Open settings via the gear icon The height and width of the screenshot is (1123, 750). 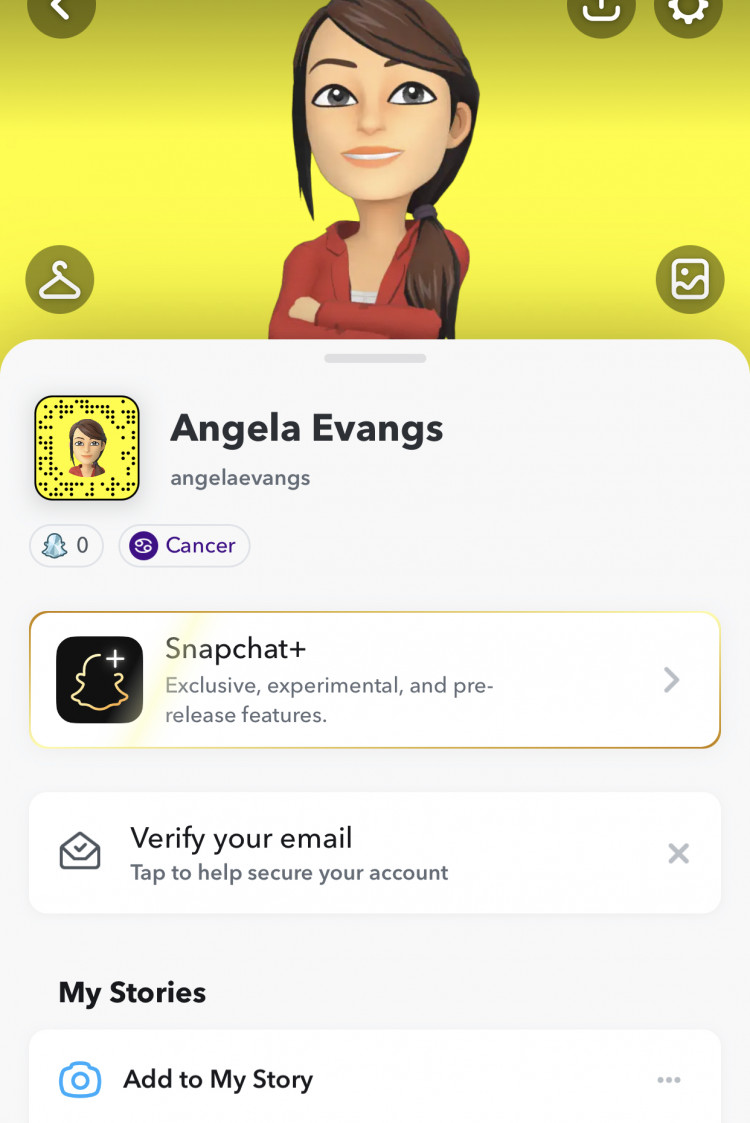(688, 10)
